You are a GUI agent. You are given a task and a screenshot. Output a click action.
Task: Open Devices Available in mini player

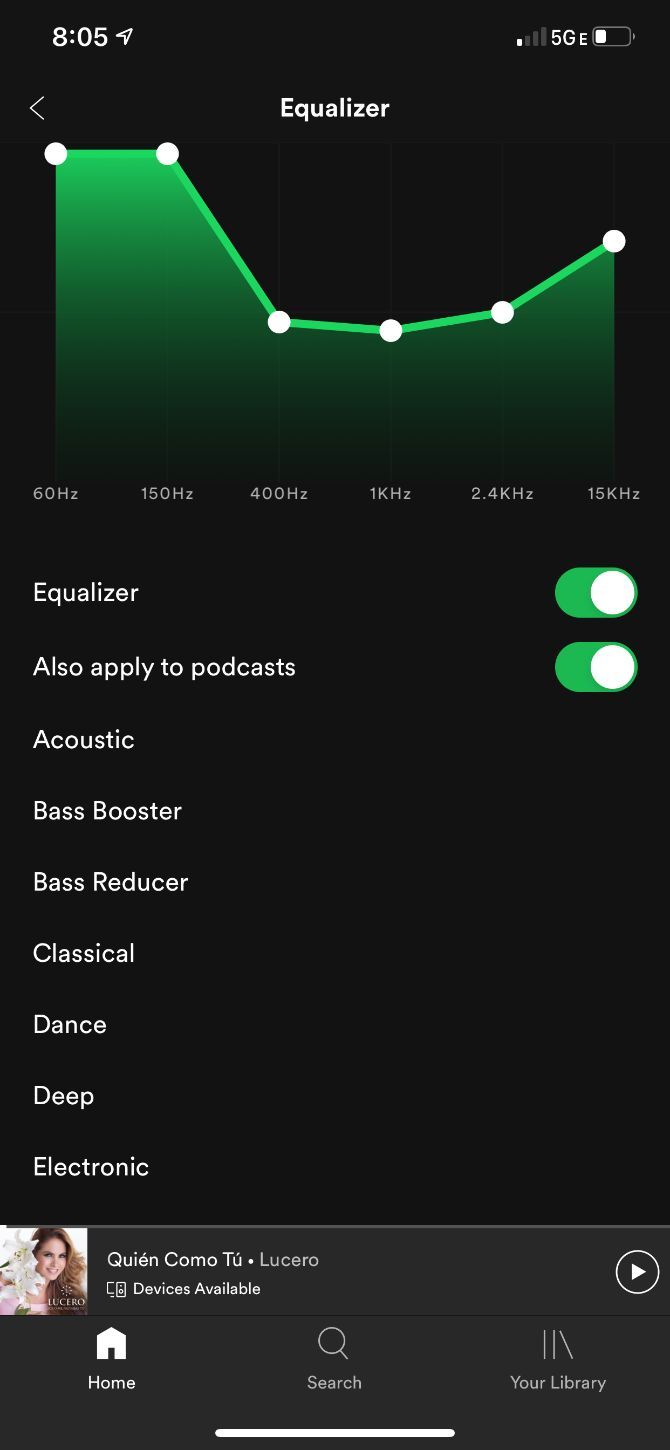(x=185, y=1289)
